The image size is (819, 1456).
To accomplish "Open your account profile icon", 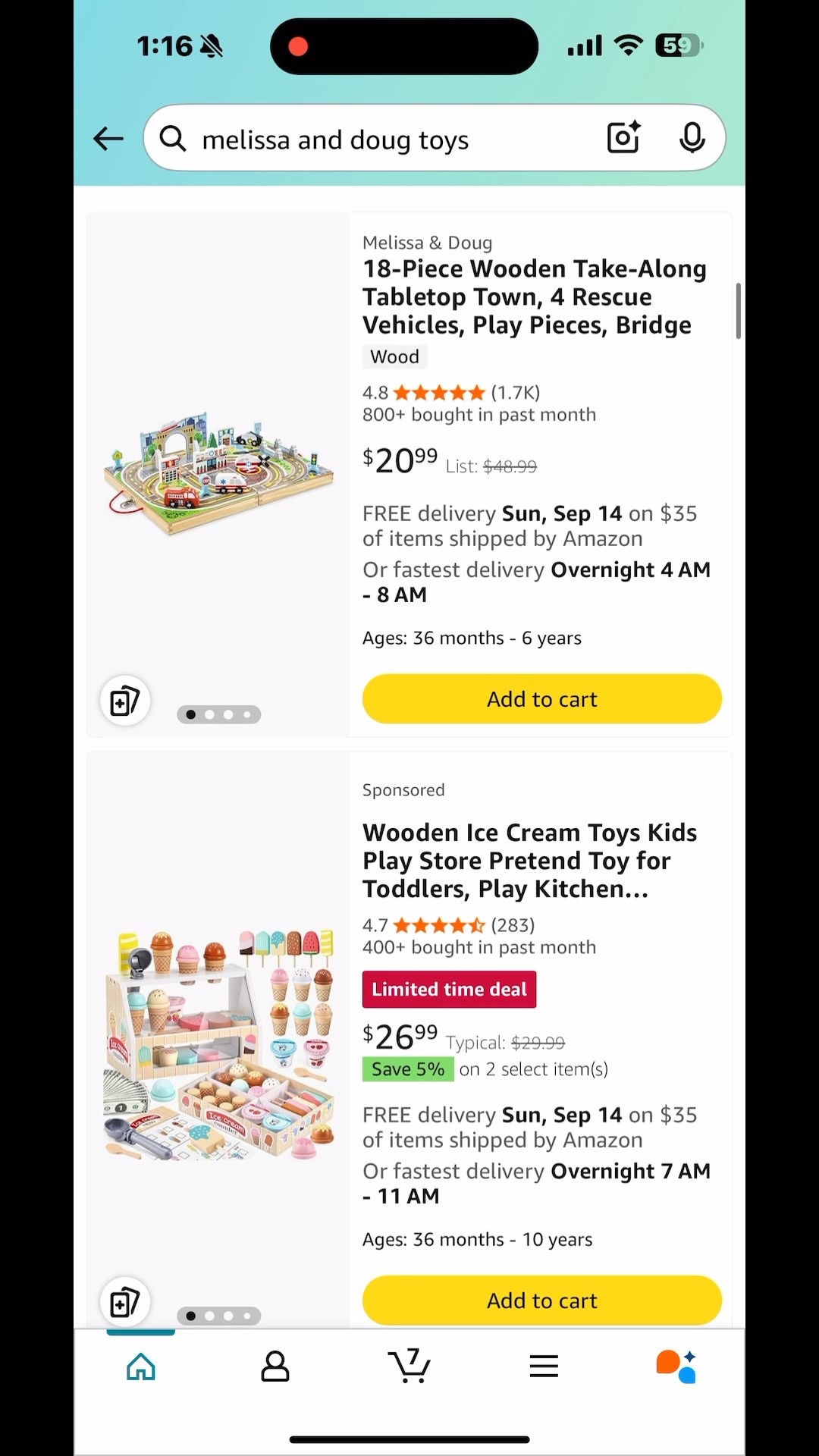I will point(275,1365).
